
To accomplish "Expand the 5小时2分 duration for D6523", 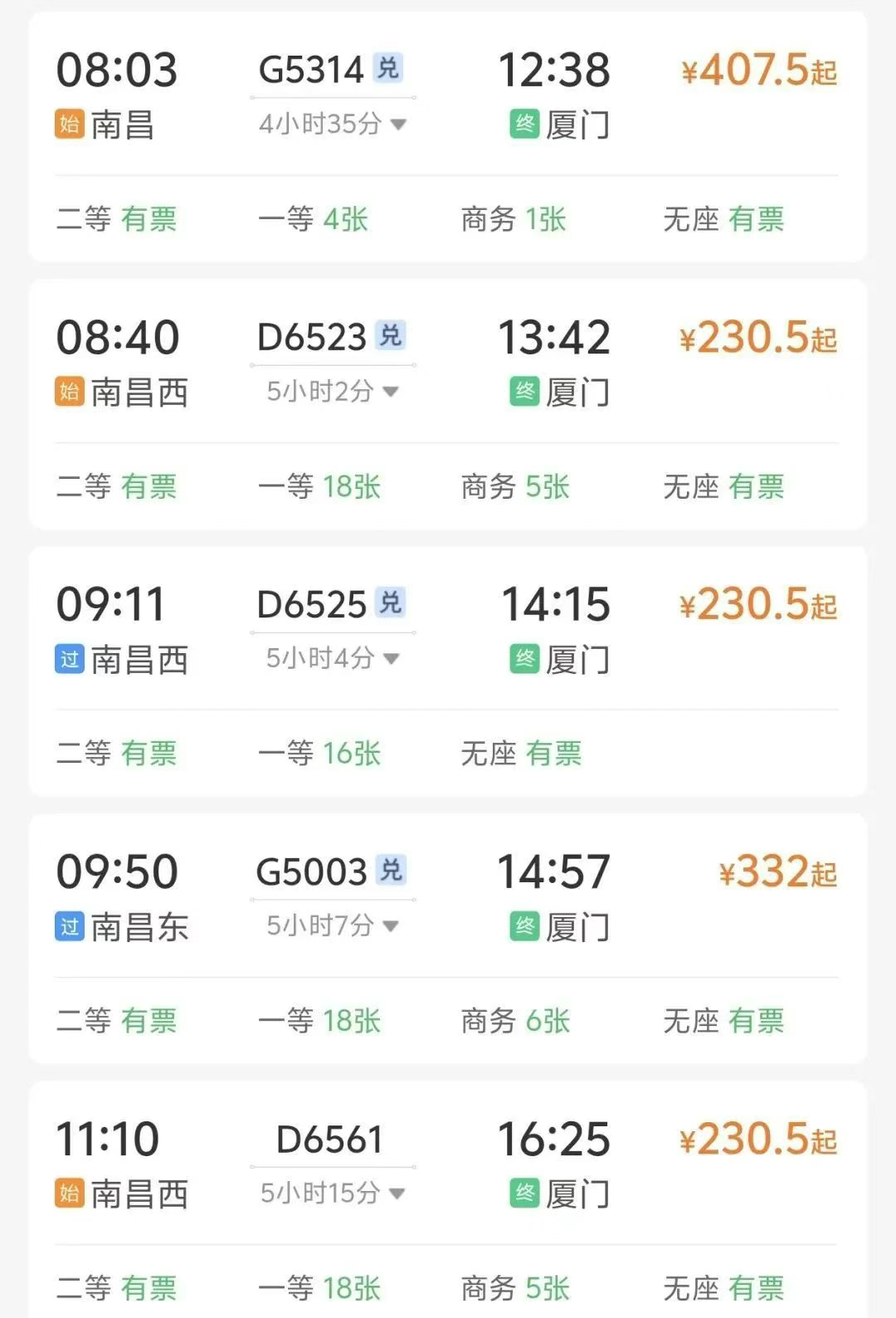I will tap(332, 392).
